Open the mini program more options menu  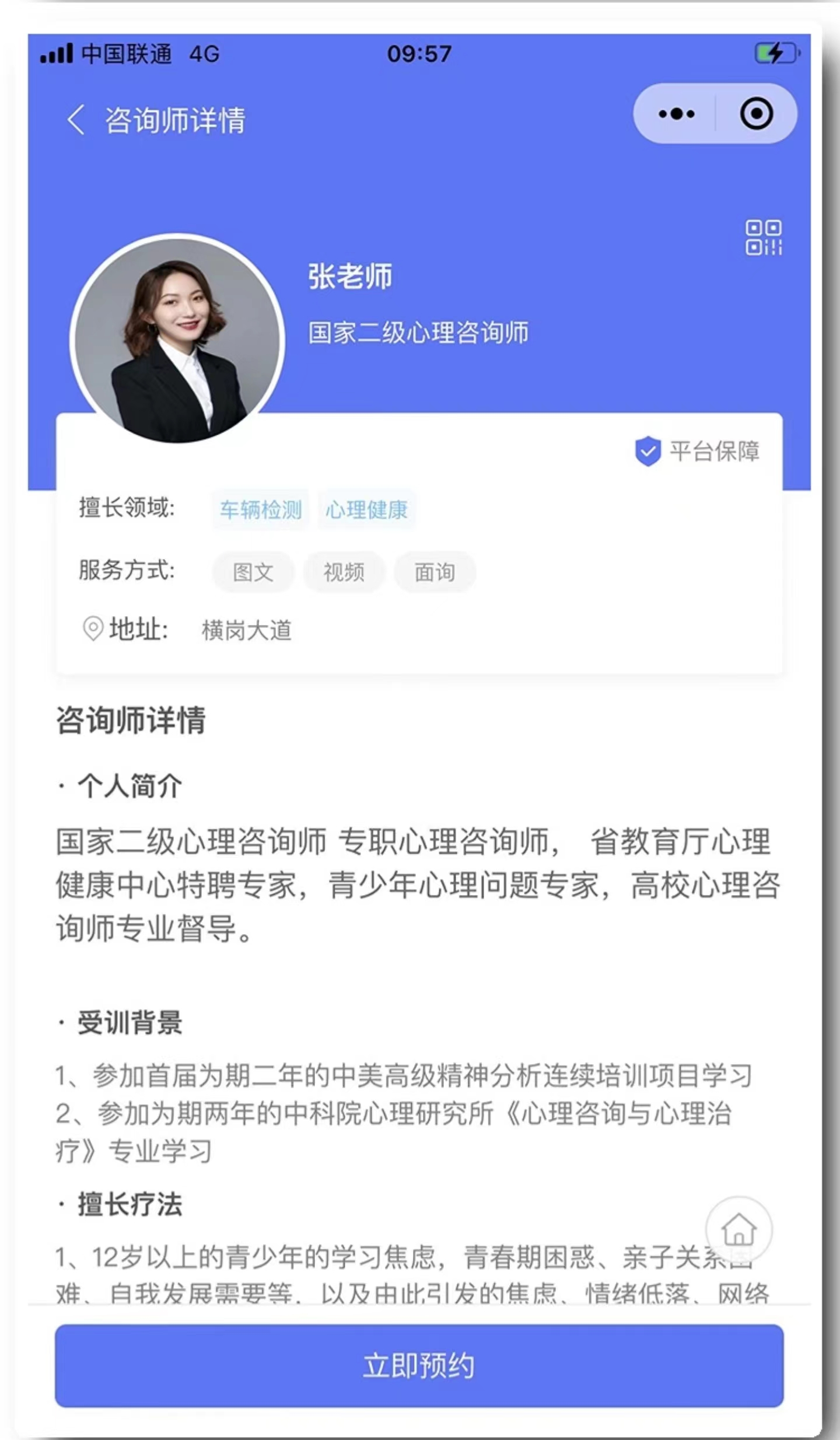(676, 114)
